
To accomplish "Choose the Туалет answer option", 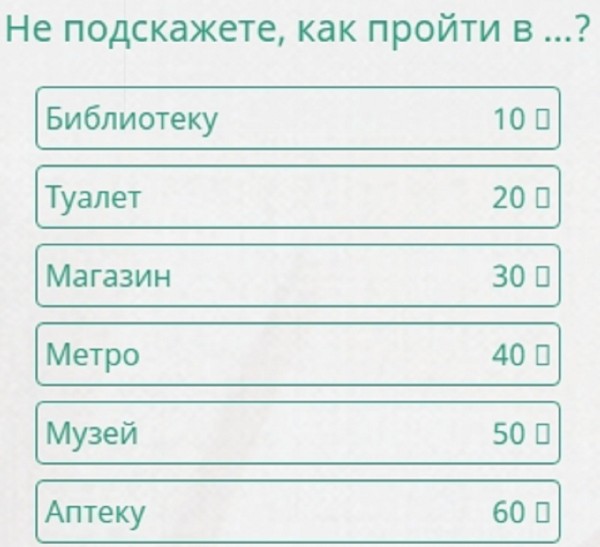I will (x=297, y=197).
